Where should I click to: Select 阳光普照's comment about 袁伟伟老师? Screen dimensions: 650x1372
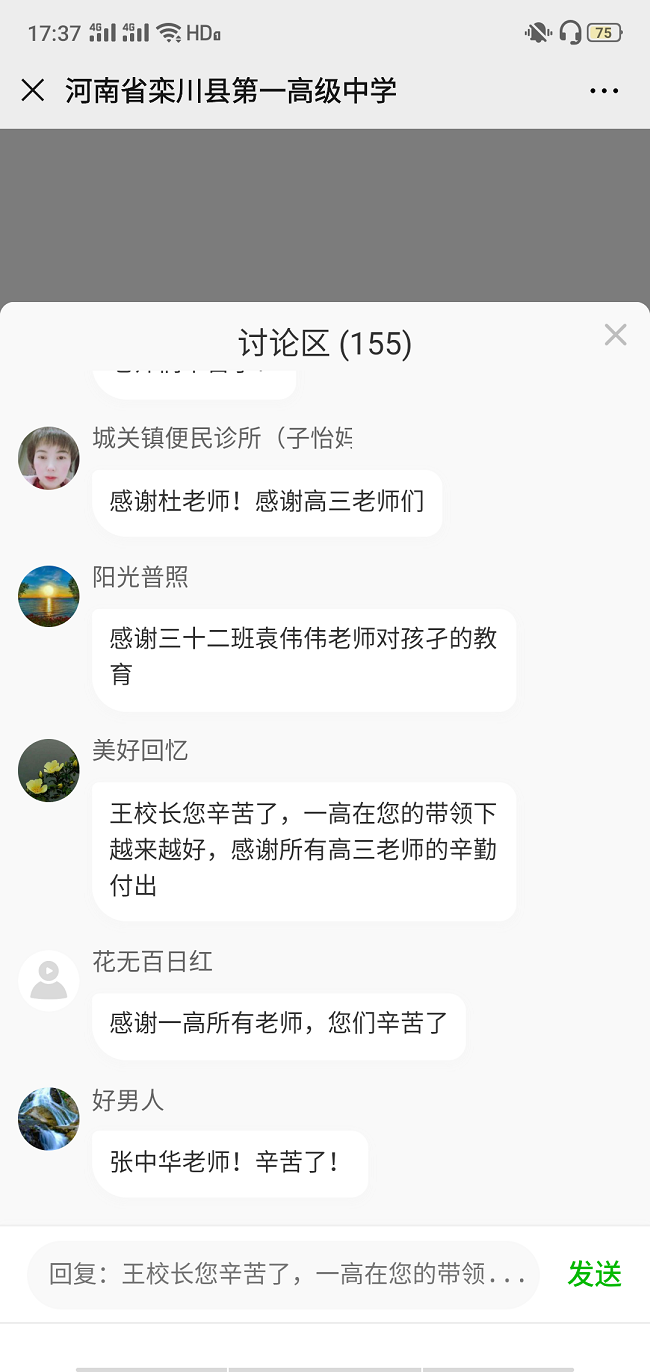(x=304, y=657)
